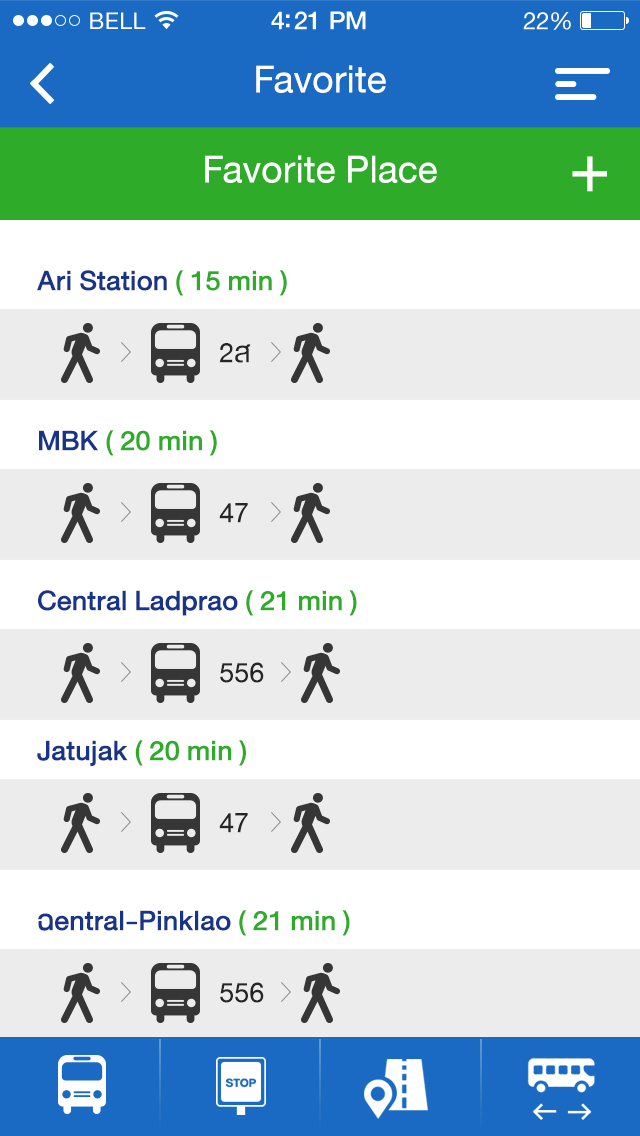The height and width of the screenshot is (1136, 640).
Task: Add a new favorite place
Action: pyautogui.click(x=589, y=175)
